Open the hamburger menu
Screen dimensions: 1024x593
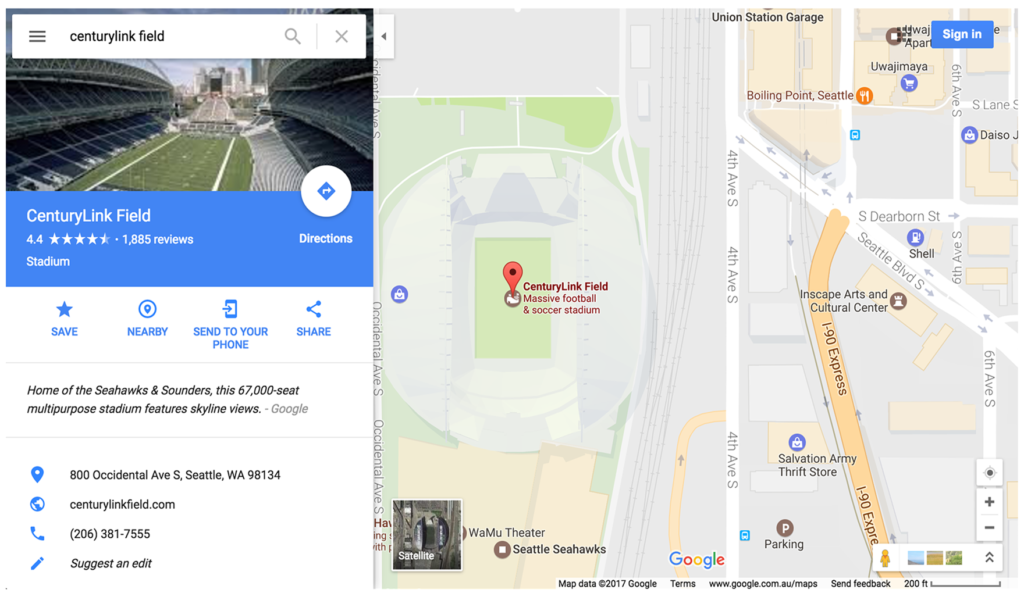37,36
